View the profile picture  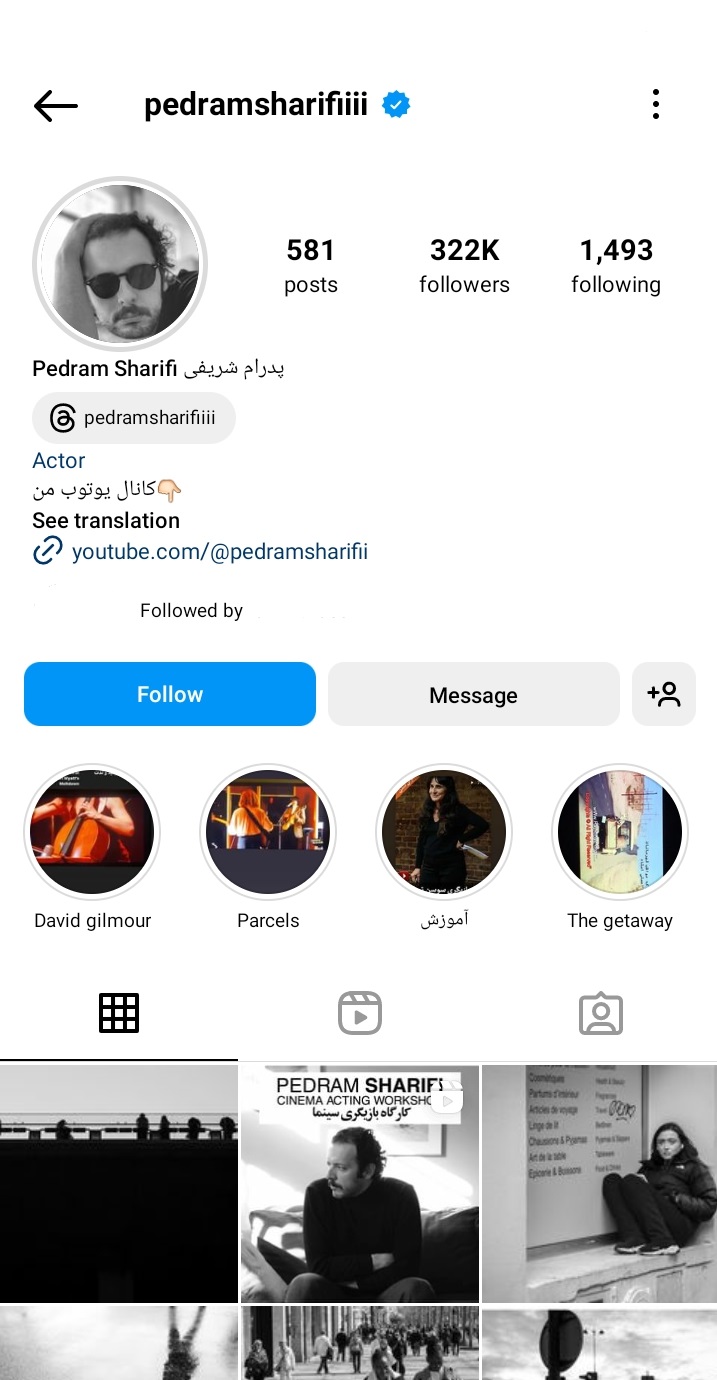pyautogui.click(x=120, y=264)
